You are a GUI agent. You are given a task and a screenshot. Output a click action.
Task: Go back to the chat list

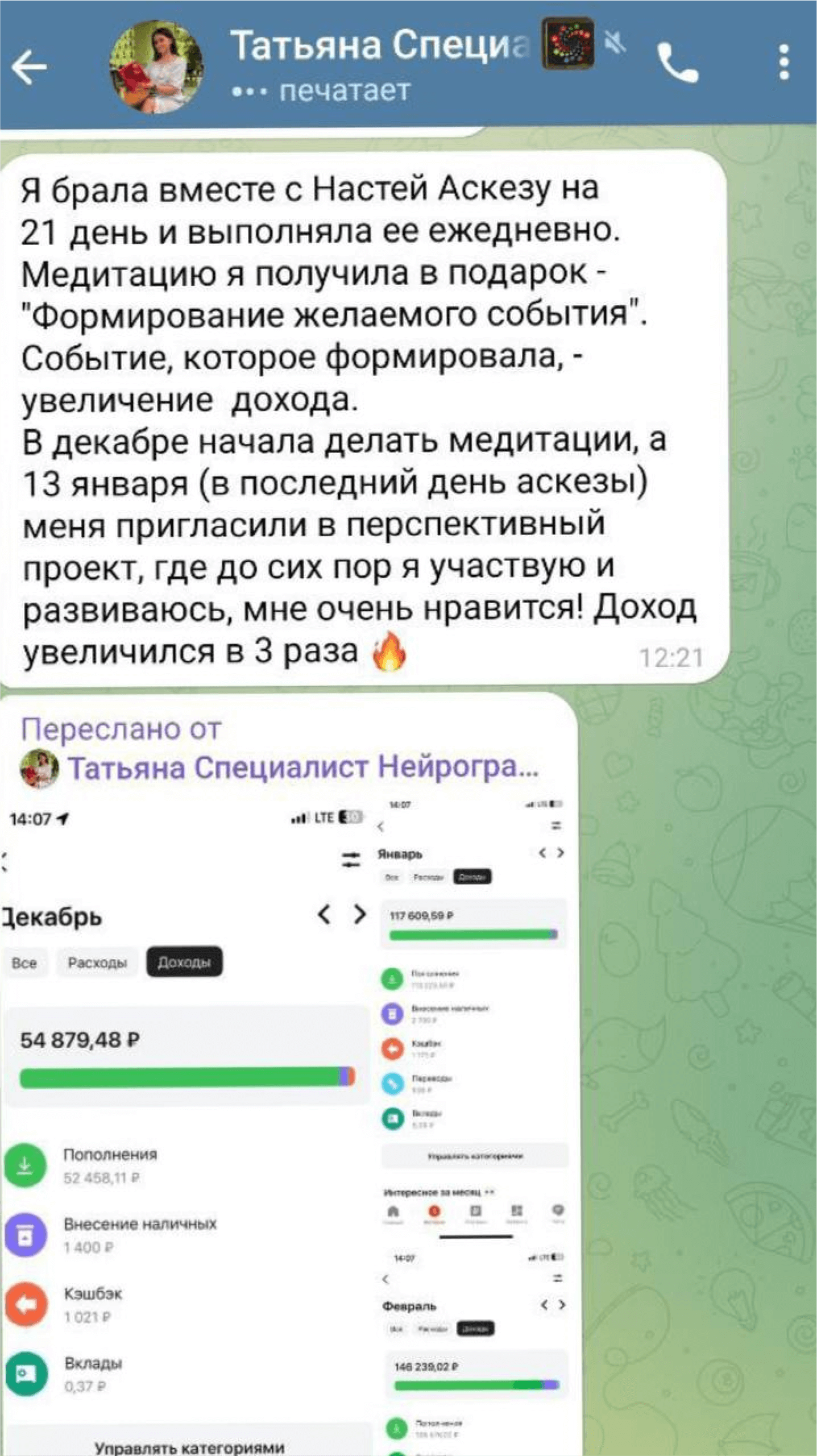30,67
